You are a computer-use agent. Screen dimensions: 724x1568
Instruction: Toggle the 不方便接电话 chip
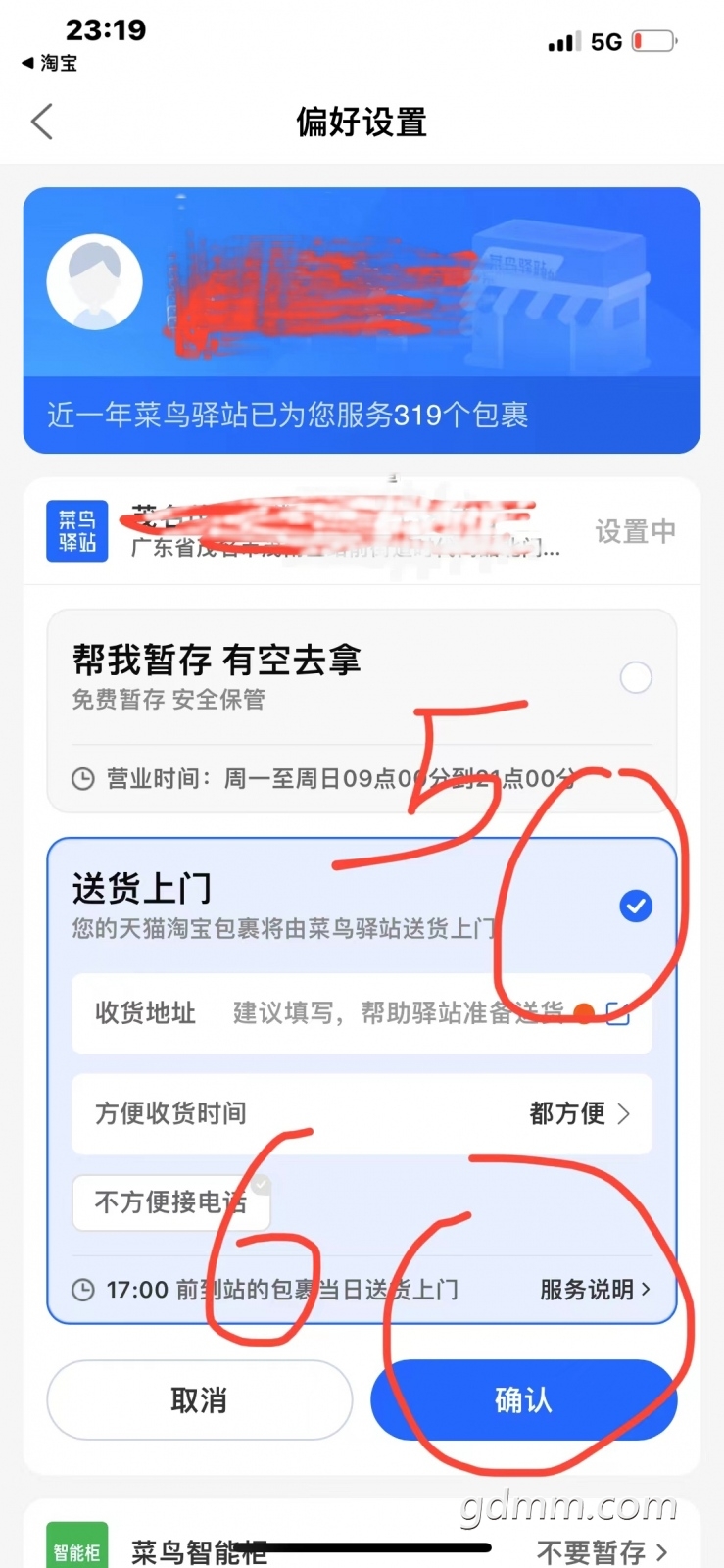(x=170, y=1201)
